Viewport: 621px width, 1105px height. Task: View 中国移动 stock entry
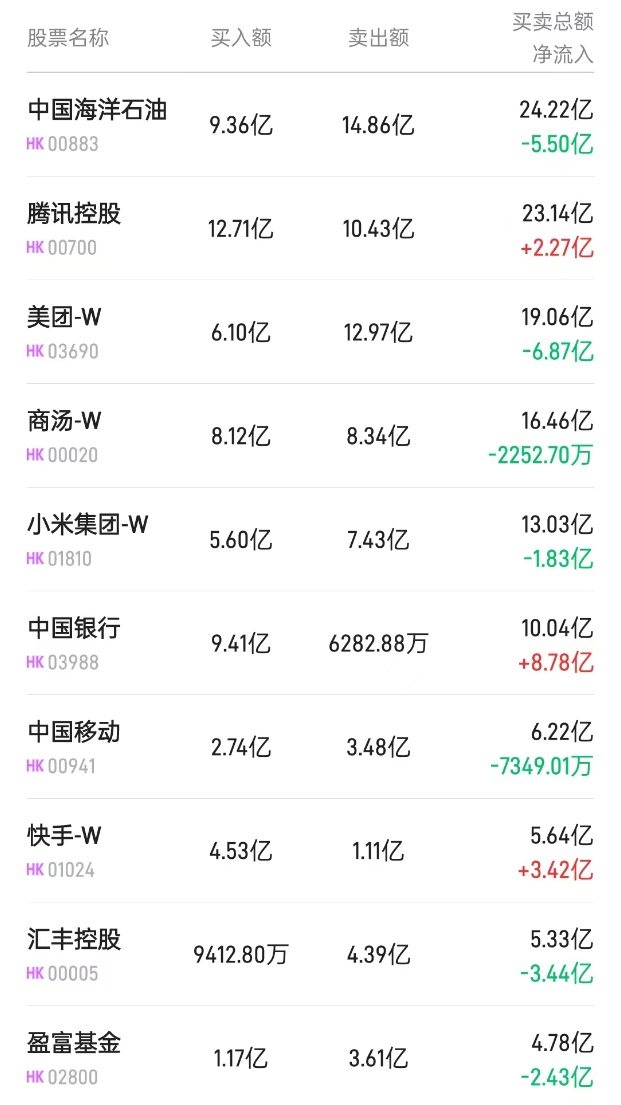click(74, 733)
